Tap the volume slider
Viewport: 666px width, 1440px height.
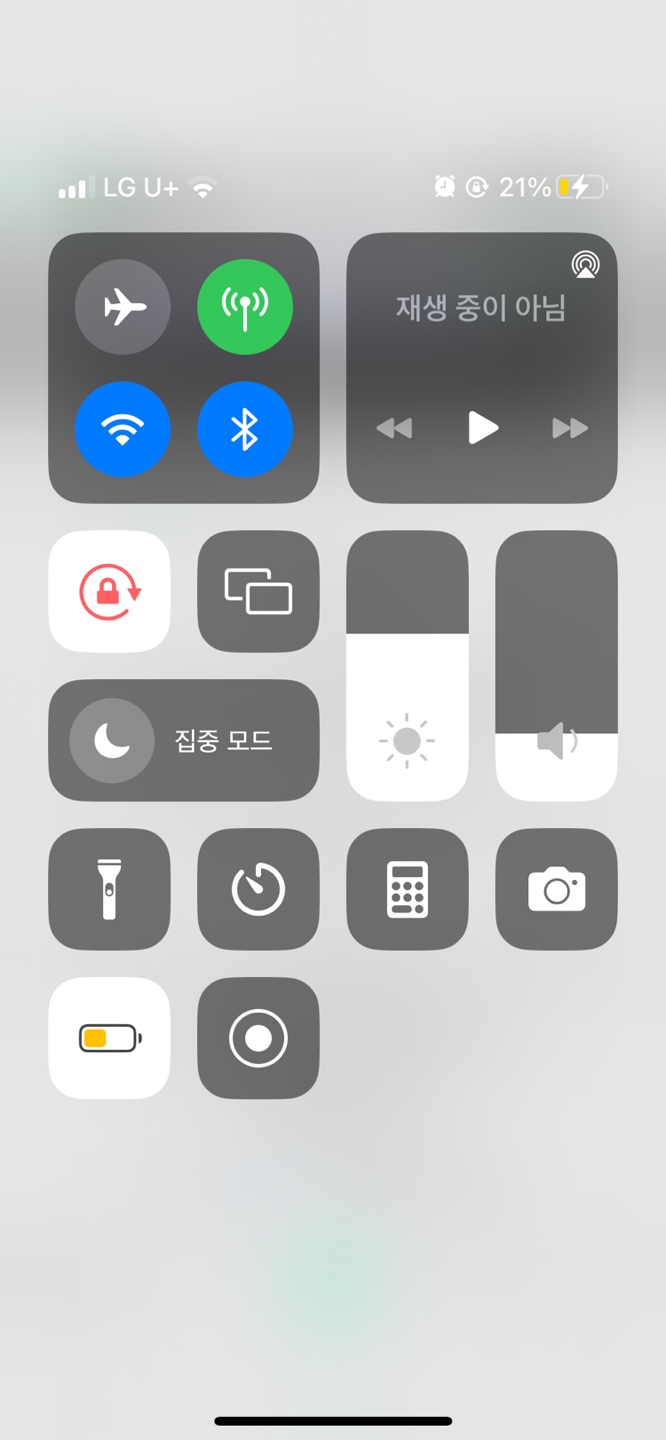pyautogui.click(x=556, y=665)
